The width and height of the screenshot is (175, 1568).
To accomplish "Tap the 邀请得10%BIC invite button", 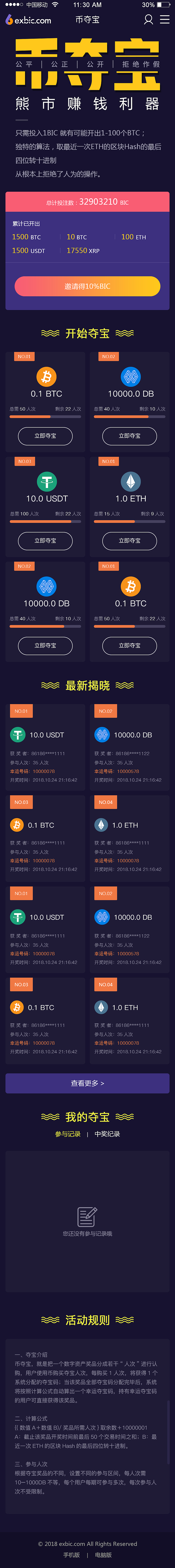I will click(x=87, y=286).
